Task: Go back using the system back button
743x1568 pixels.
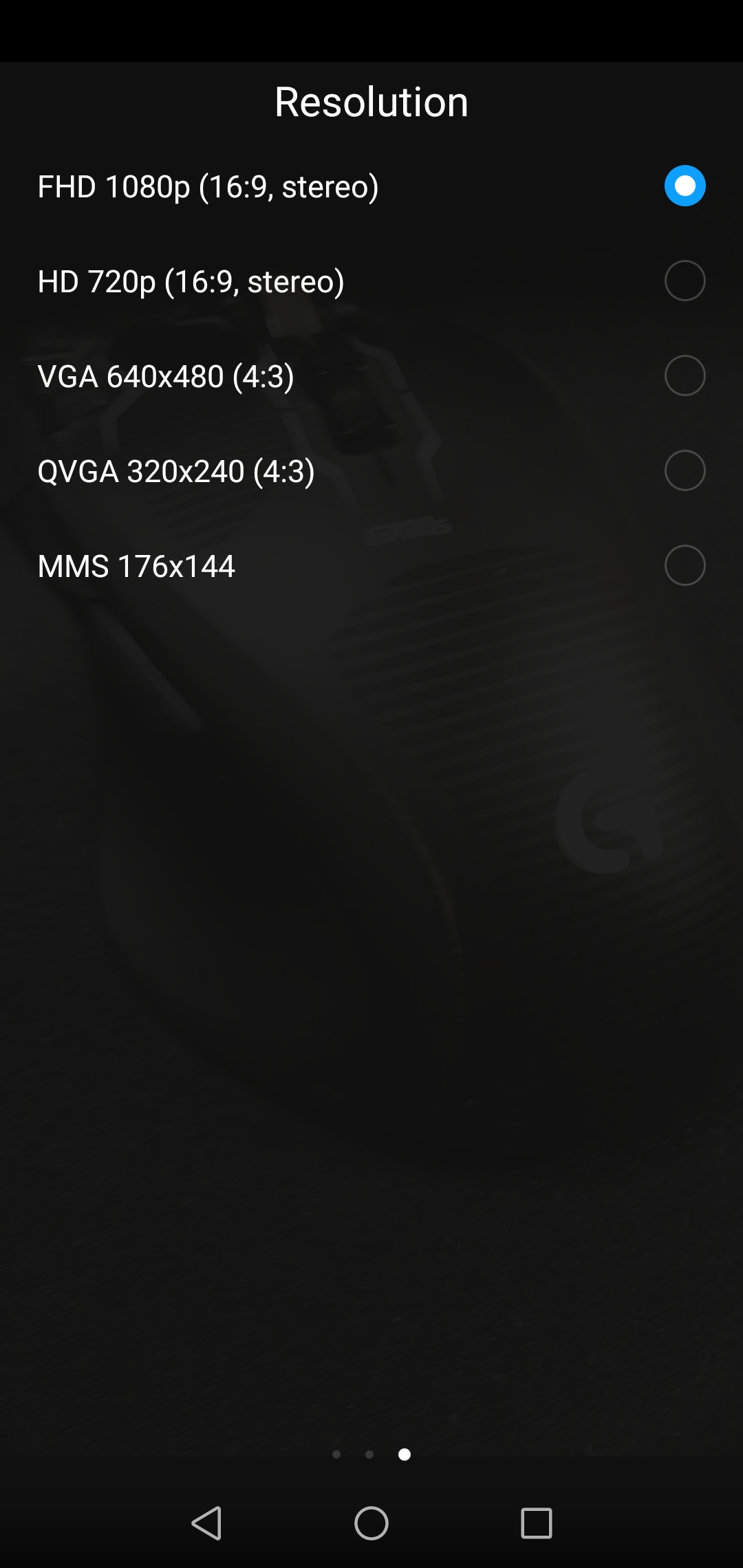Action: [206, 1523]
